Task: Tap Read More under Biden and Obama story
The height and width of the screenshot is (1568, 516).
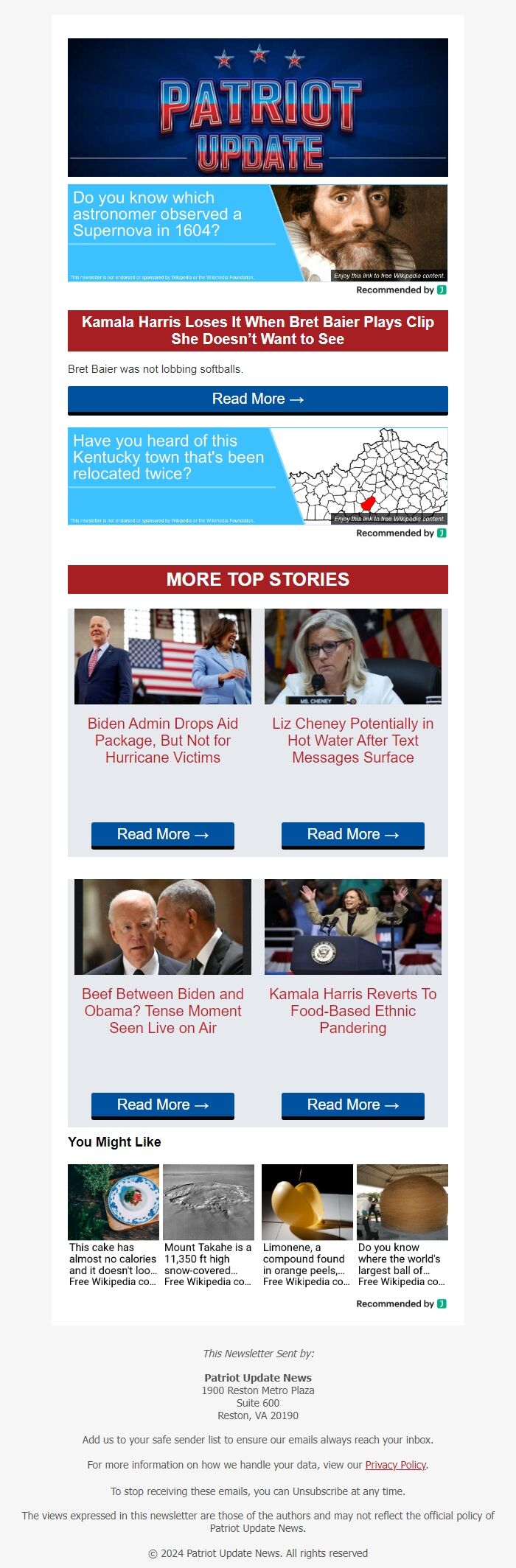Action: point(163,1105)
